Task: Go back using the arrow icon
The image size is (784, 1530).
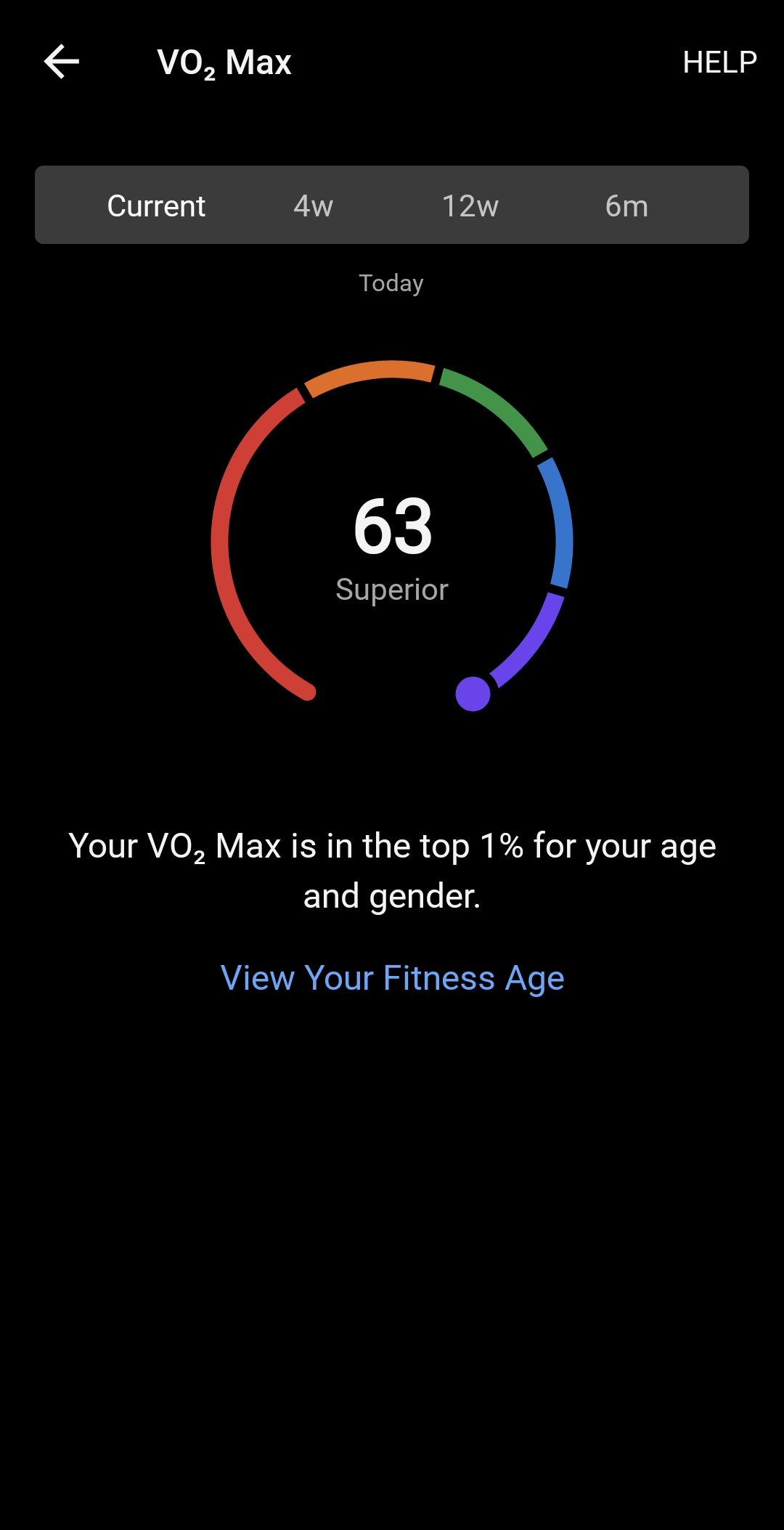Action: (62, 62)
